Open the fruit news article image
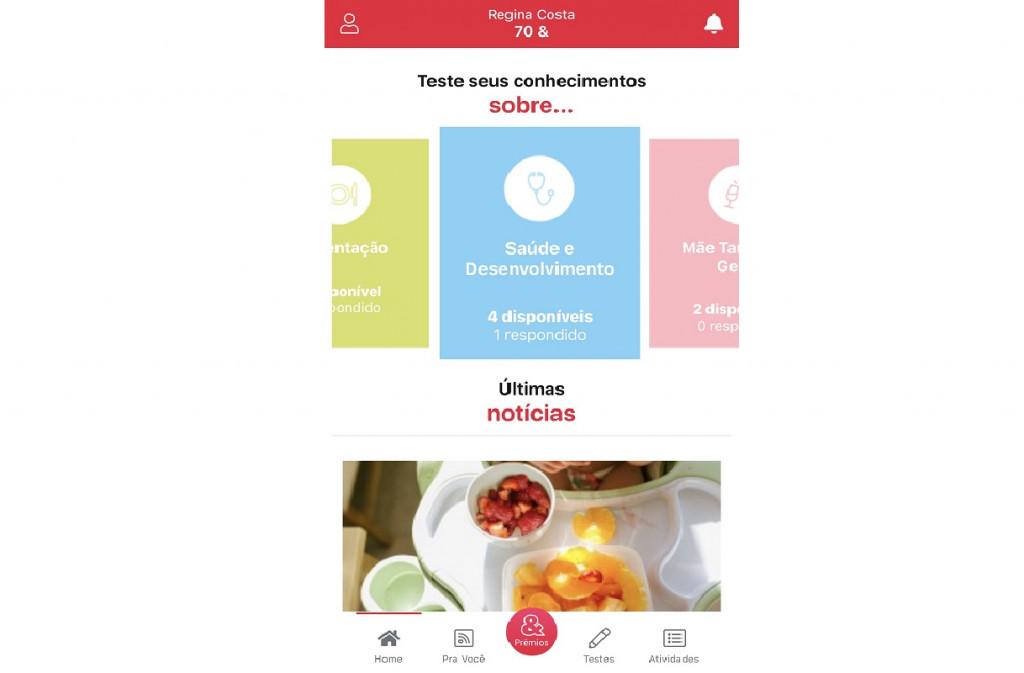 click(532, 536)
